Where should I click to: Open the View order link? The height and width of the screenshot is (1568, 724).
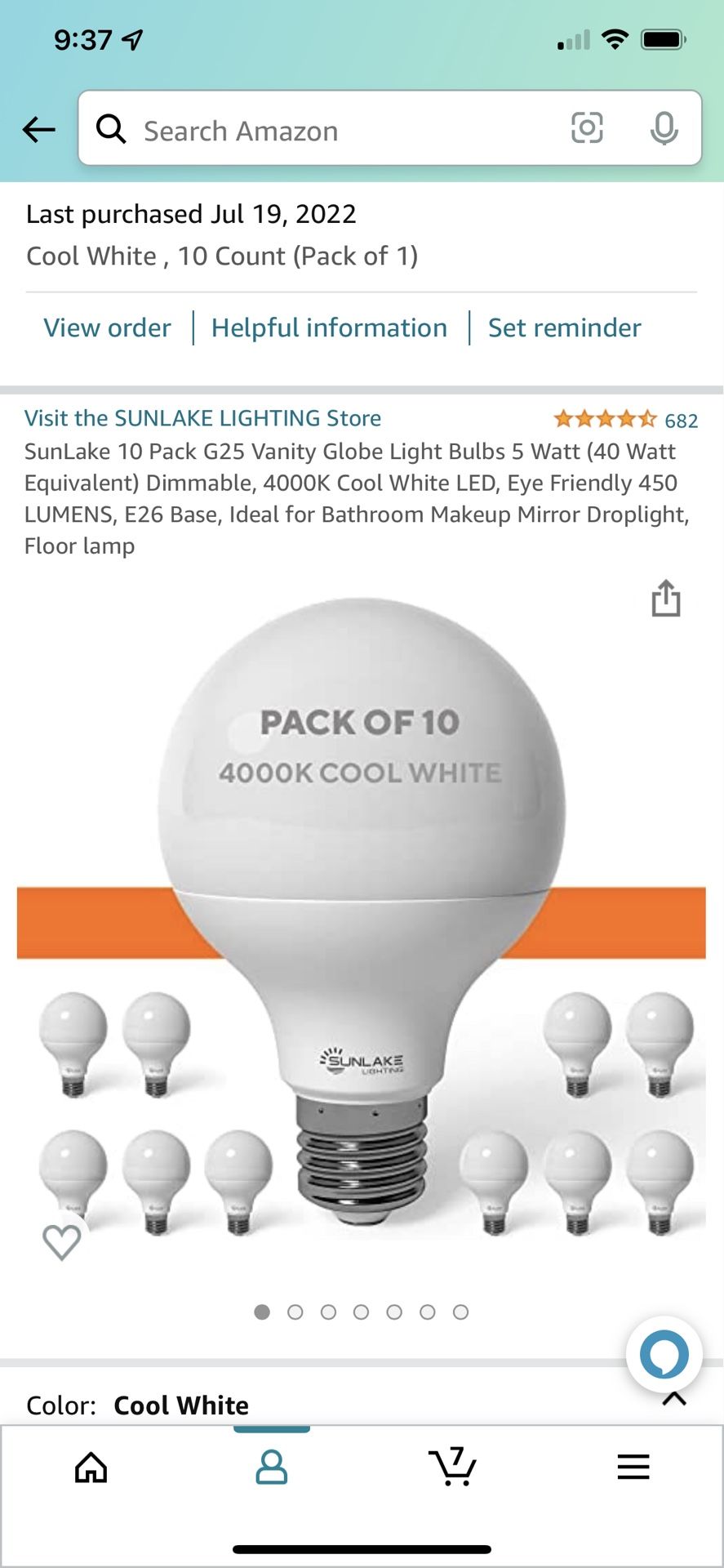(107, 327)
